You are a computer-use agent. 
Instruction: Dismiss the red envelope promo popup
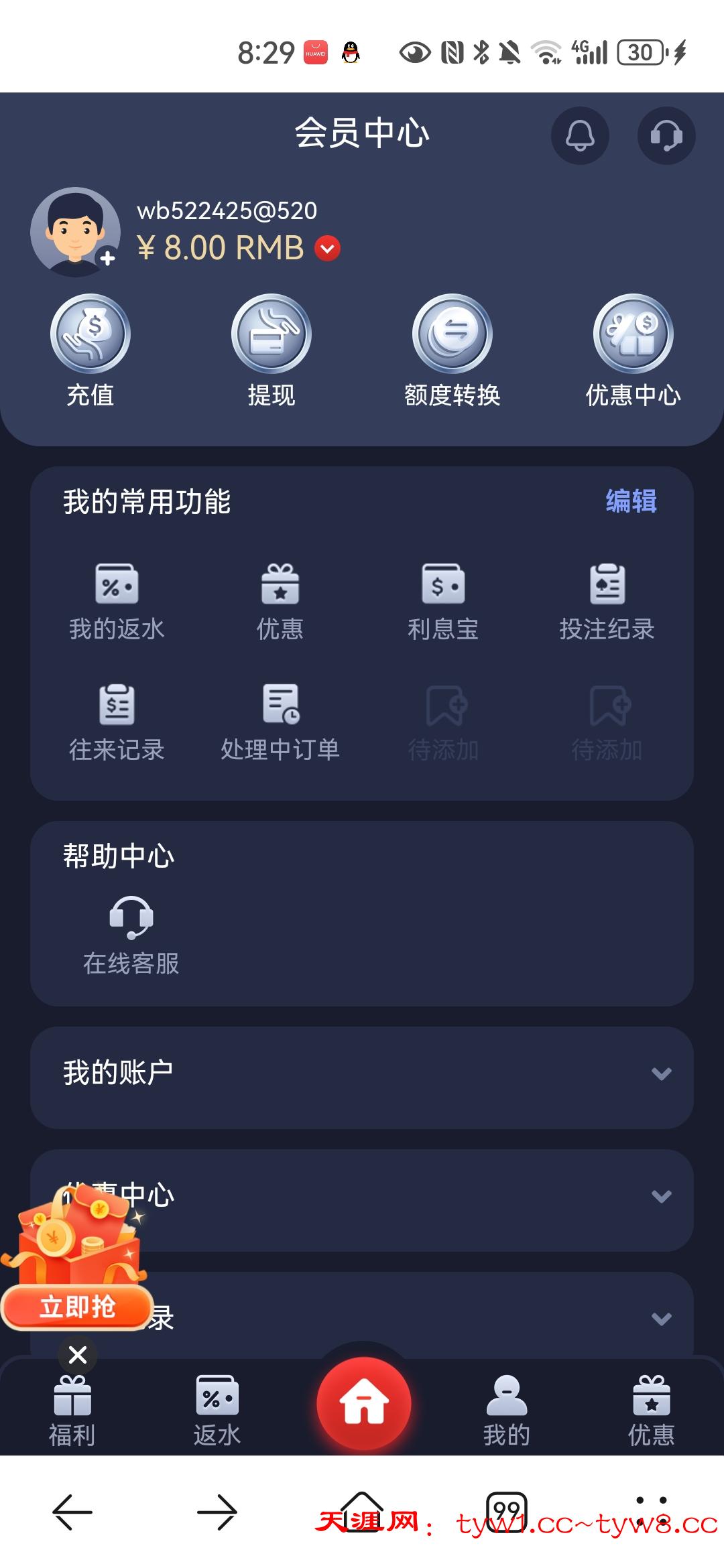point(78,1354)
